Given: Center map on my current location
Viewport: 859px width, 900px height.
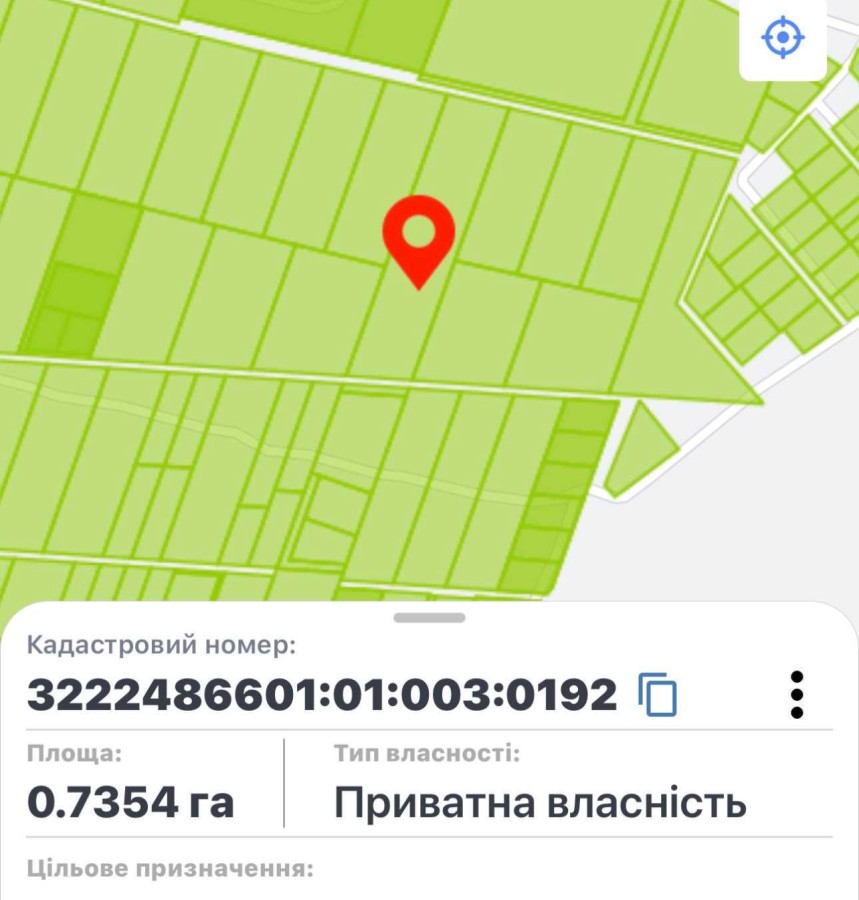Looking at the screenshot, I should 782,39.
